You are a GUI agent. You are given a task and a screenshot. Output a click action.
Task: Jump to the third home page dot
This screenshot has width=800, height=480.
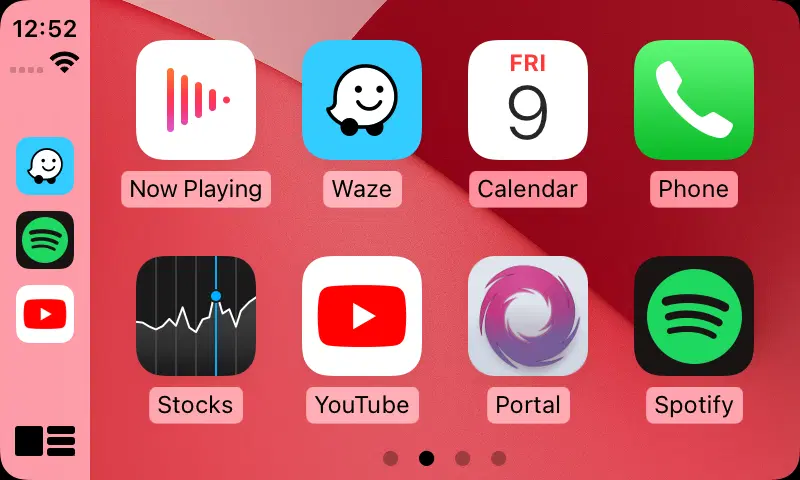pyautogui.click(x=463, y=458)
